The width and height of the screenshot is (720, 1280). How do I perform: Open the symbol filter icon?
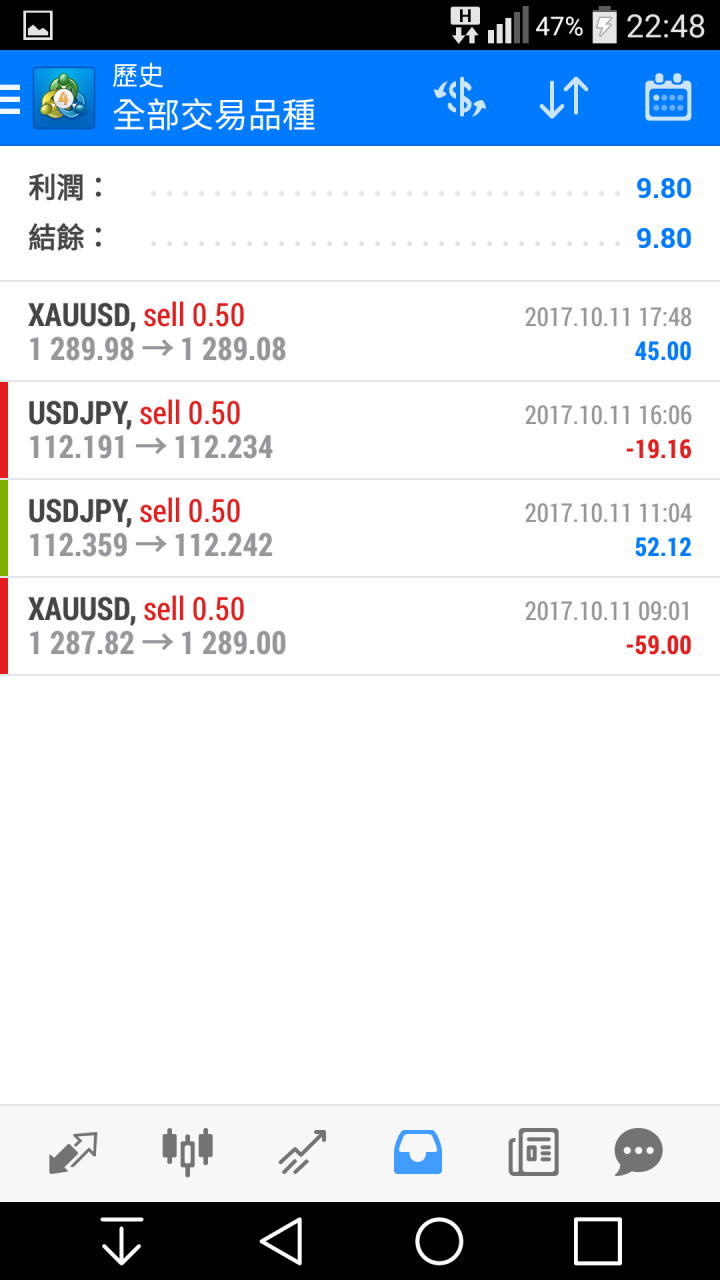pyautogui.click(x=460, y=98)
